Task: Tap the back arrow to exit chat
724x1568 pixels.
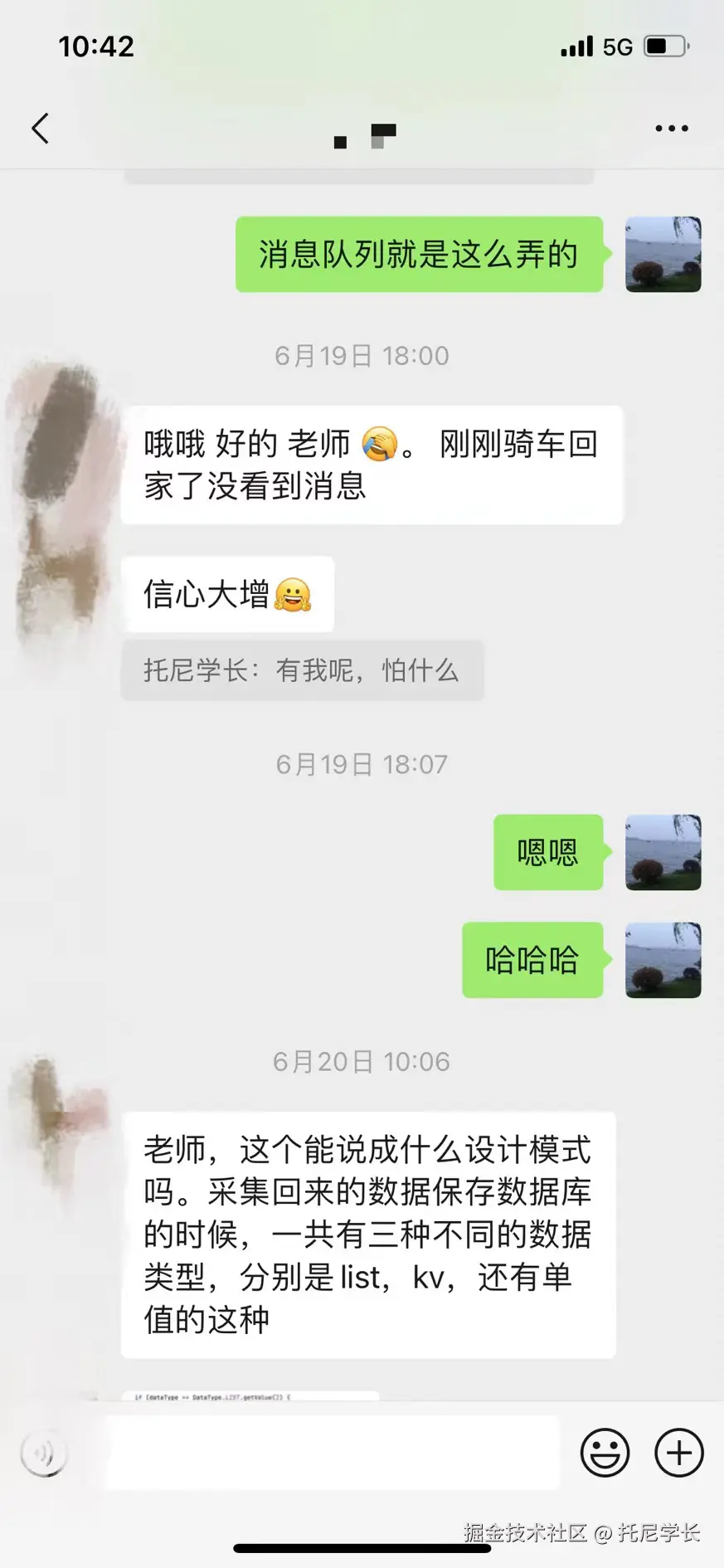Action: point(40,129)
